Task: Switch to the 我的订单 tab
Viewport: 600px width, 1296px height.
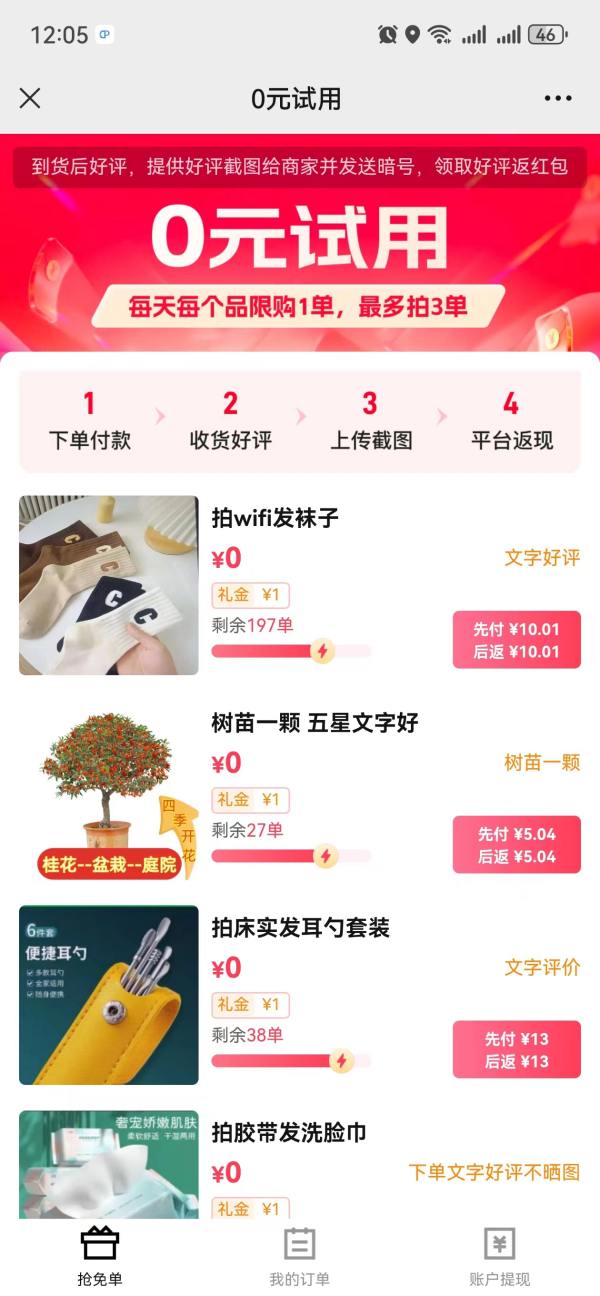Action: [299, 1256]
